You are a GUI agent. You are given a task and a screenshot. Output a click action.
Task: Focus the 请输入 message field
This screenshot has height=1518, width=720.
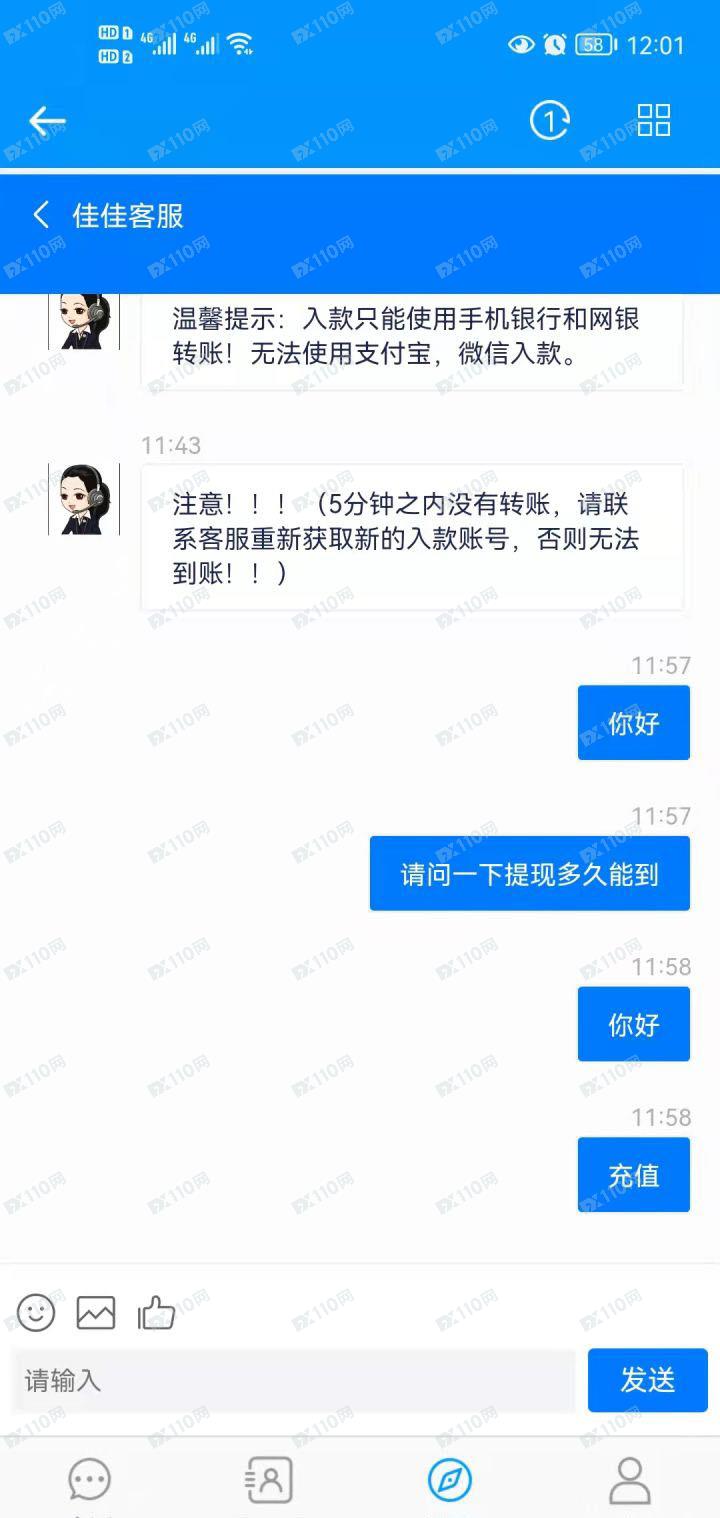pos(294,1381)
